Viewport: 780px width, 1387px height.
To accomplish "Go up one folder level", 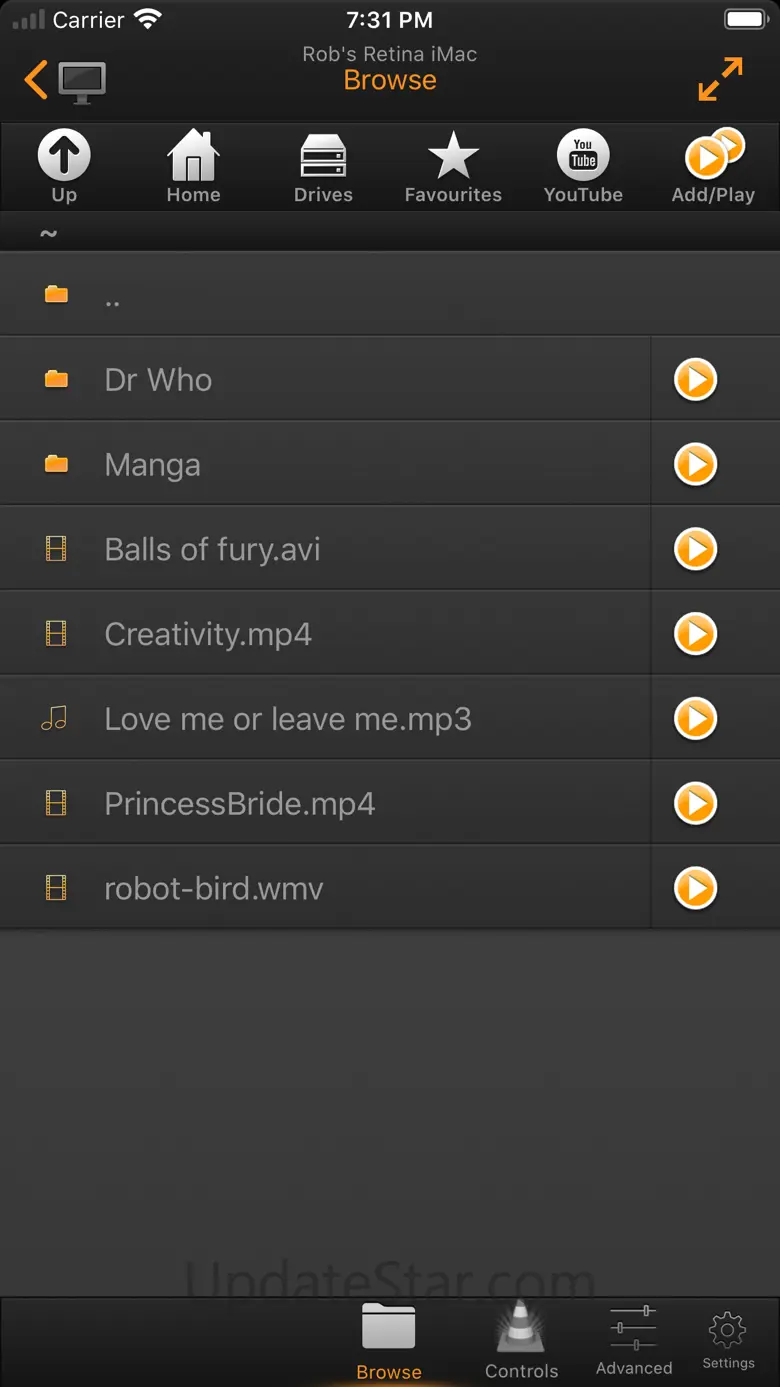I will (x=64, y=167).
